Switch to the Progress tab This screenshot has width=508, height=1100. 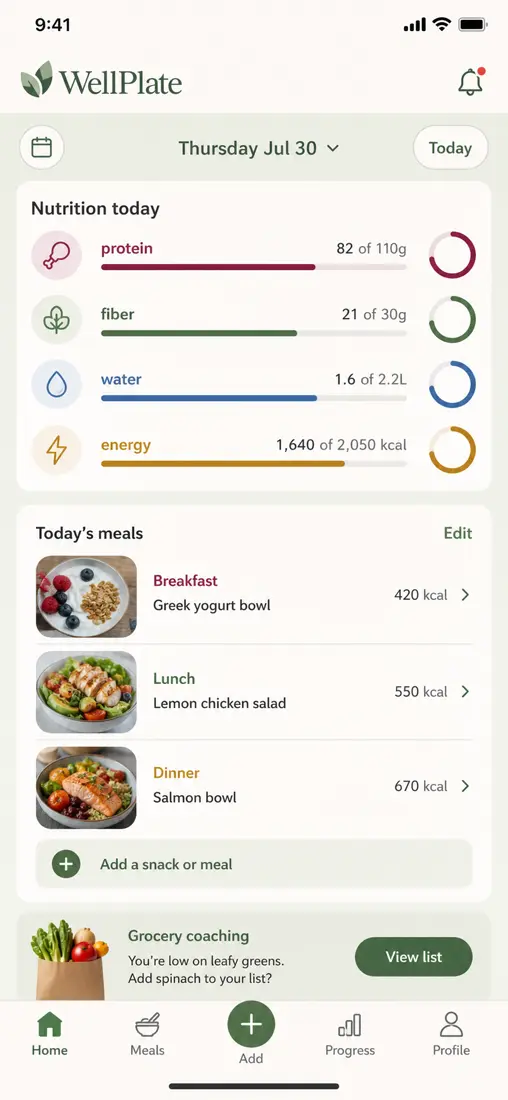350,1034
